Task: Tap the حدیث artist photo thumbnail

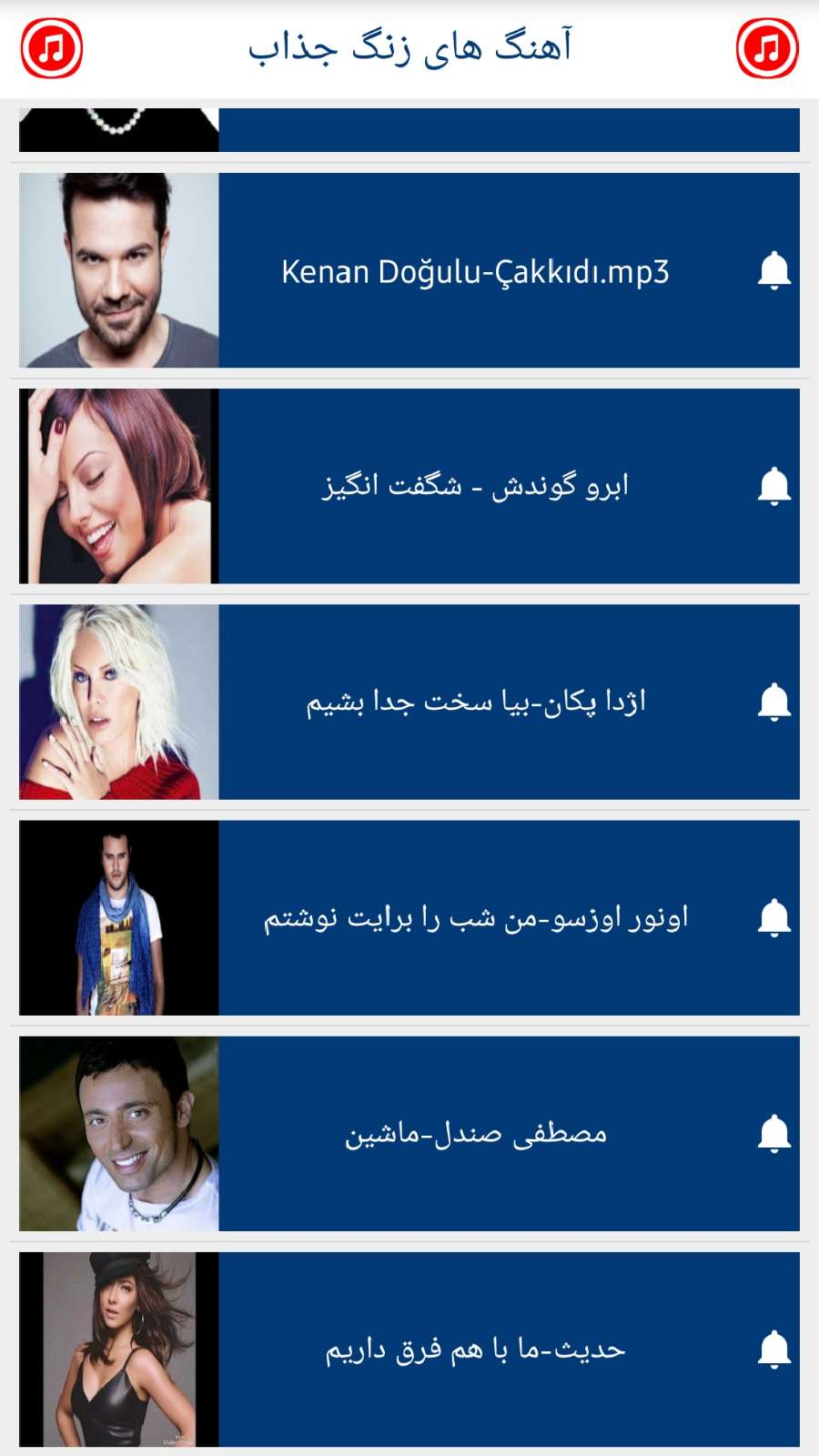Action: 119,1349
